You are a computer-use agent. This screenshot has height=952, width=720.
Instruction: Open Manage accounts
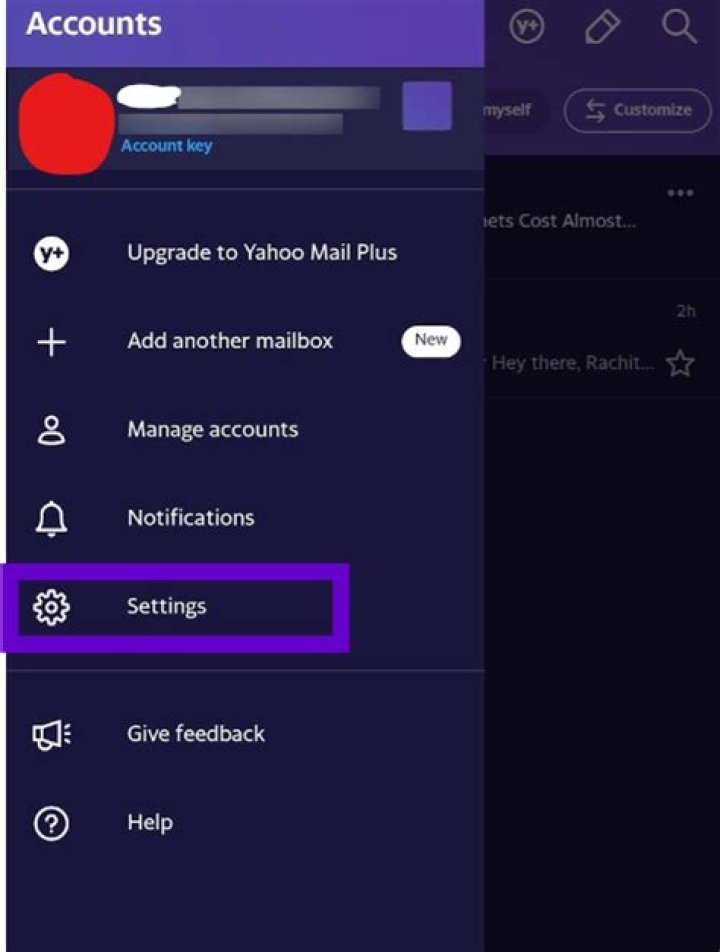[x=212, y=429]
